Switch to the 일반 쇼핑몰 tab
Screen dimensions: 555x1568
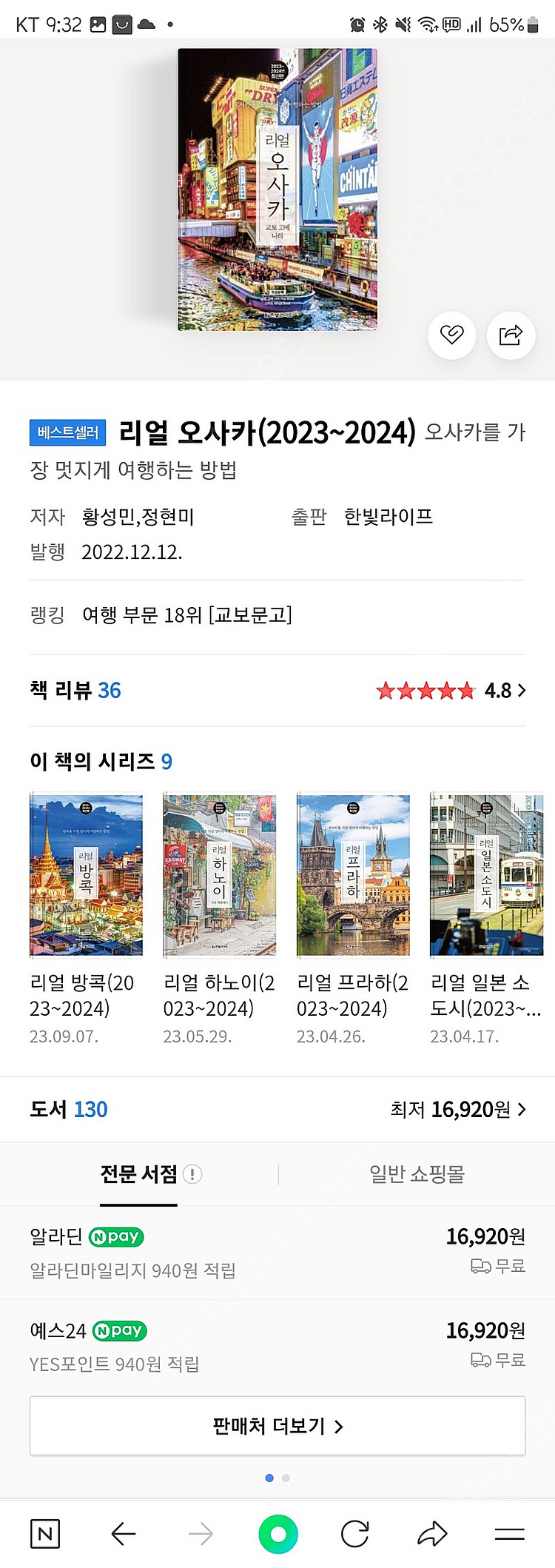click(417, 1174)
